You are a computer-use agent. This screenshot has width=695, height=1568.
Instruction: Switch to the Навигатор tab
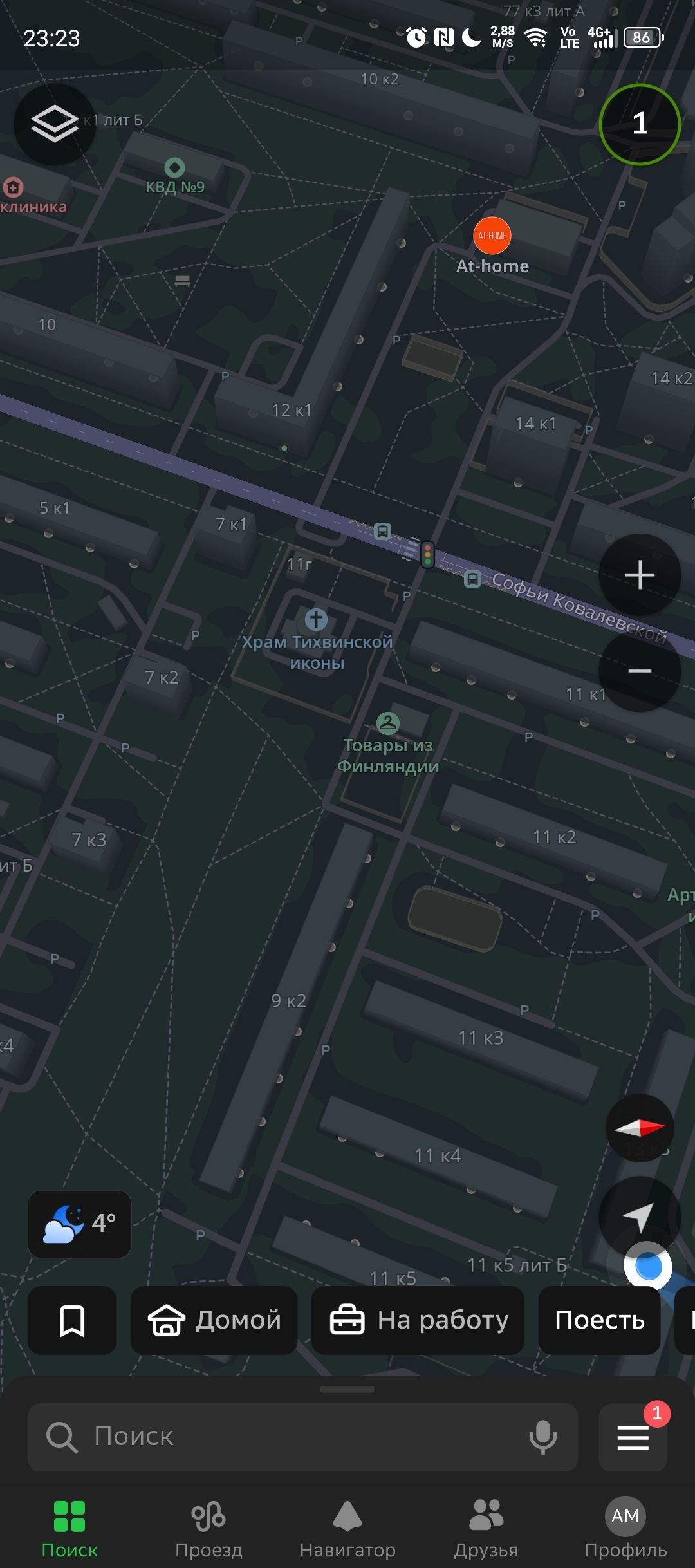[347, 1529]
